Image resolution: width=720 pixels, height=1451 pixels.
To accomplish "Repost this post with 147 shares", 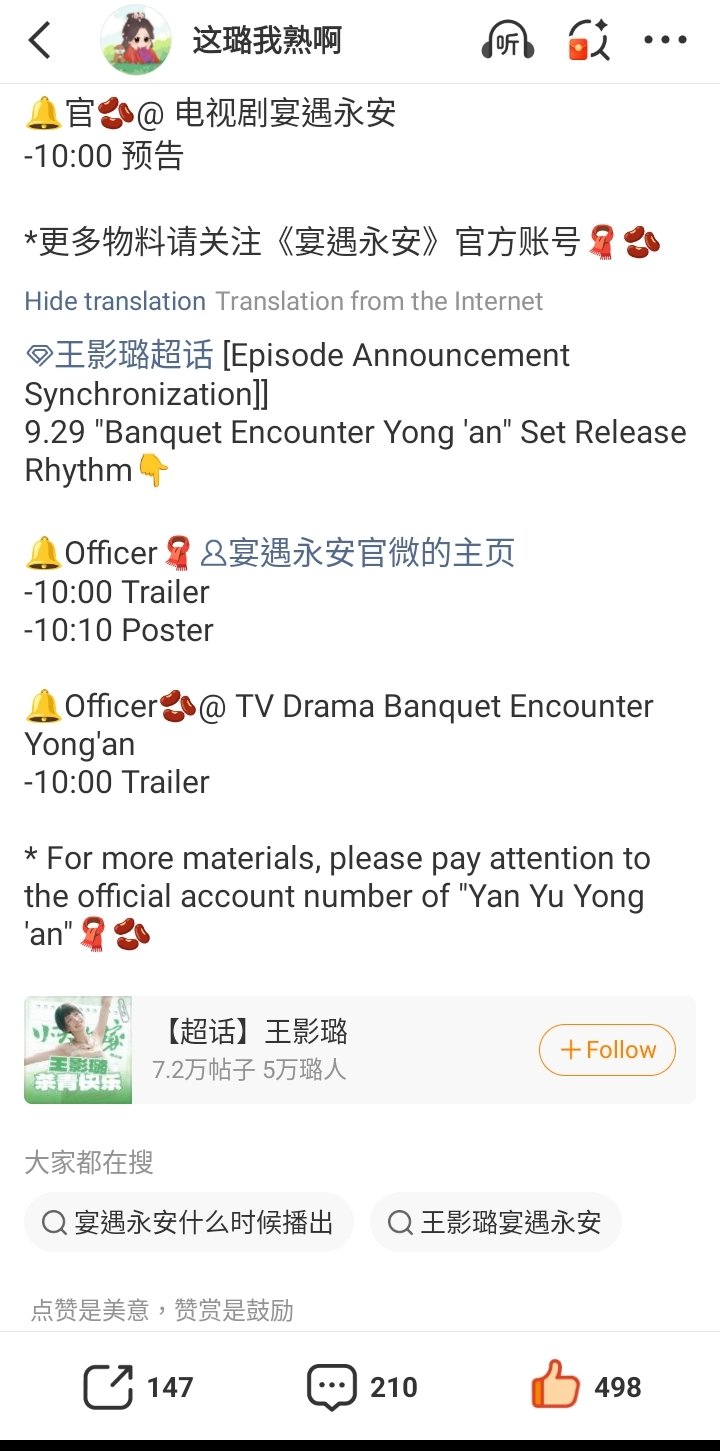I will click(x=138, y=1387).
